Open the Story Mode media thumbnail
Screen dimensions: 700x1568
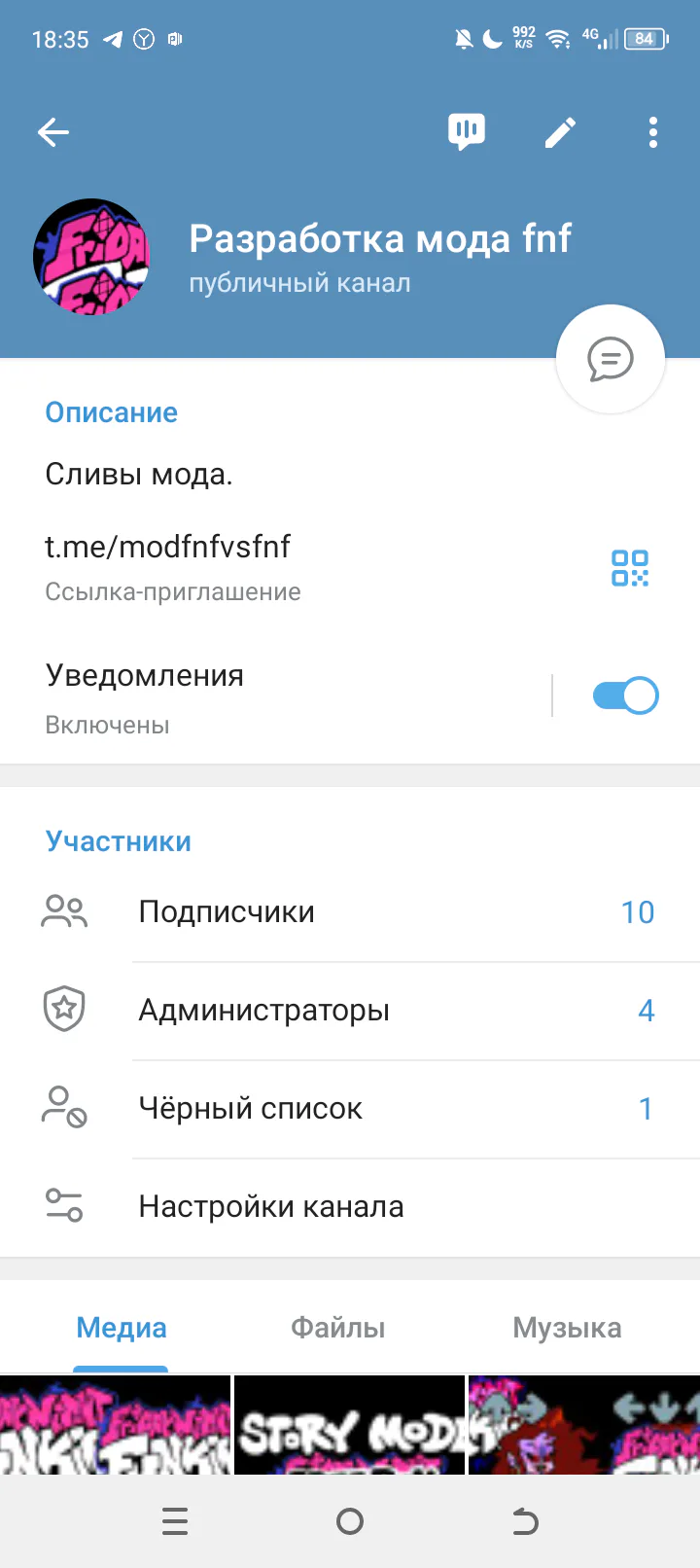(x=349, y=1425)
